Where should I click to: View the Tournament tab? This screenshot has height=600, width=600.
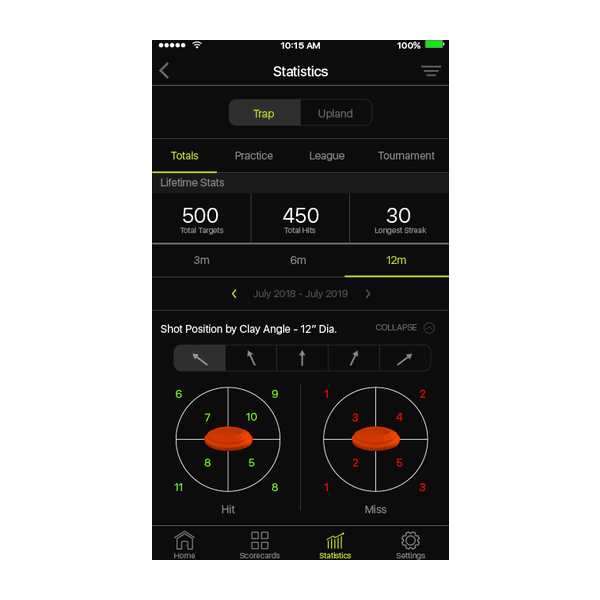click(x=406, y=156)
